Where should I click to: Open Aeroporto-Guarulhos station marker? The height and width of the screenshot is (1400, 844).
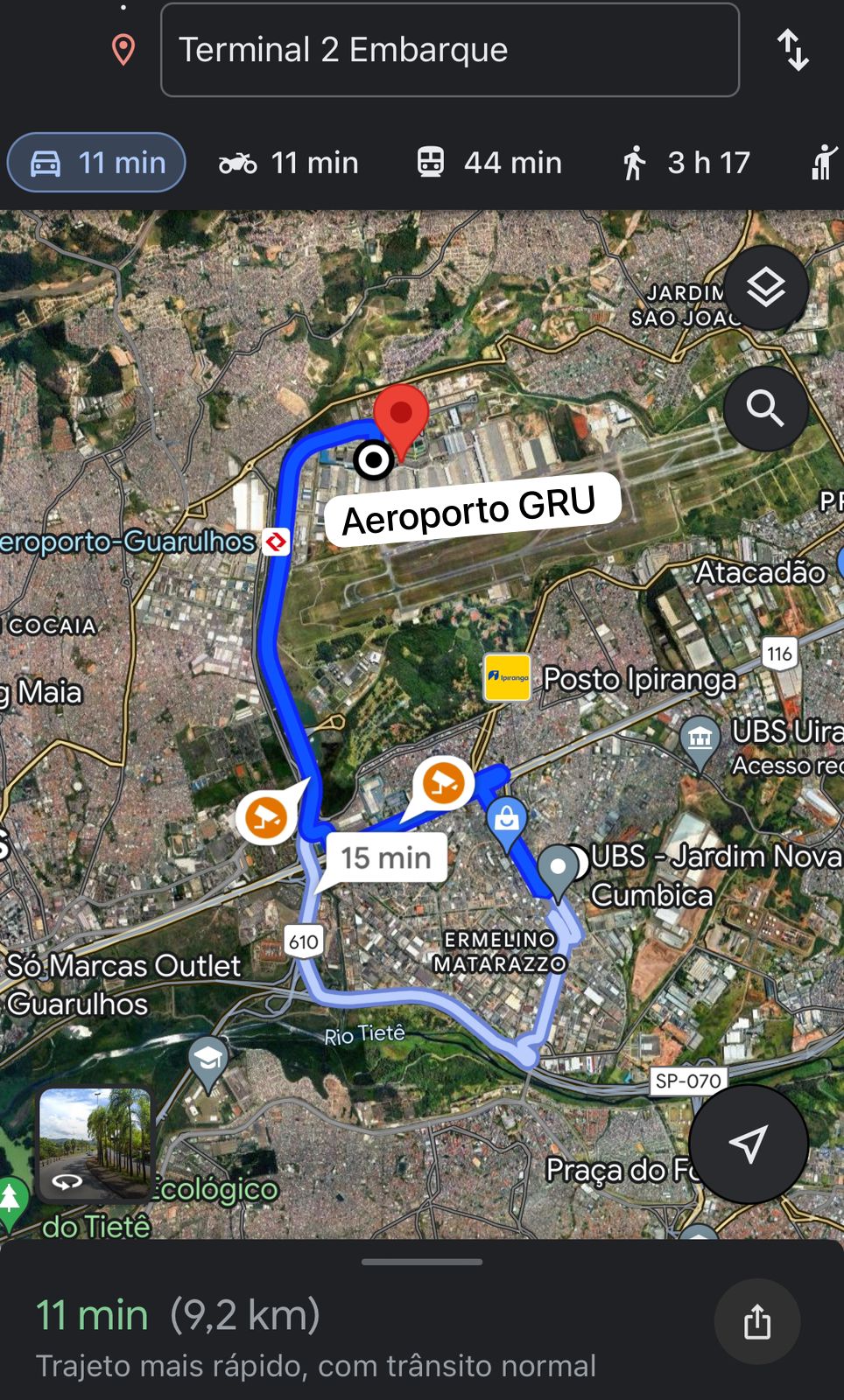coord(277,542)
